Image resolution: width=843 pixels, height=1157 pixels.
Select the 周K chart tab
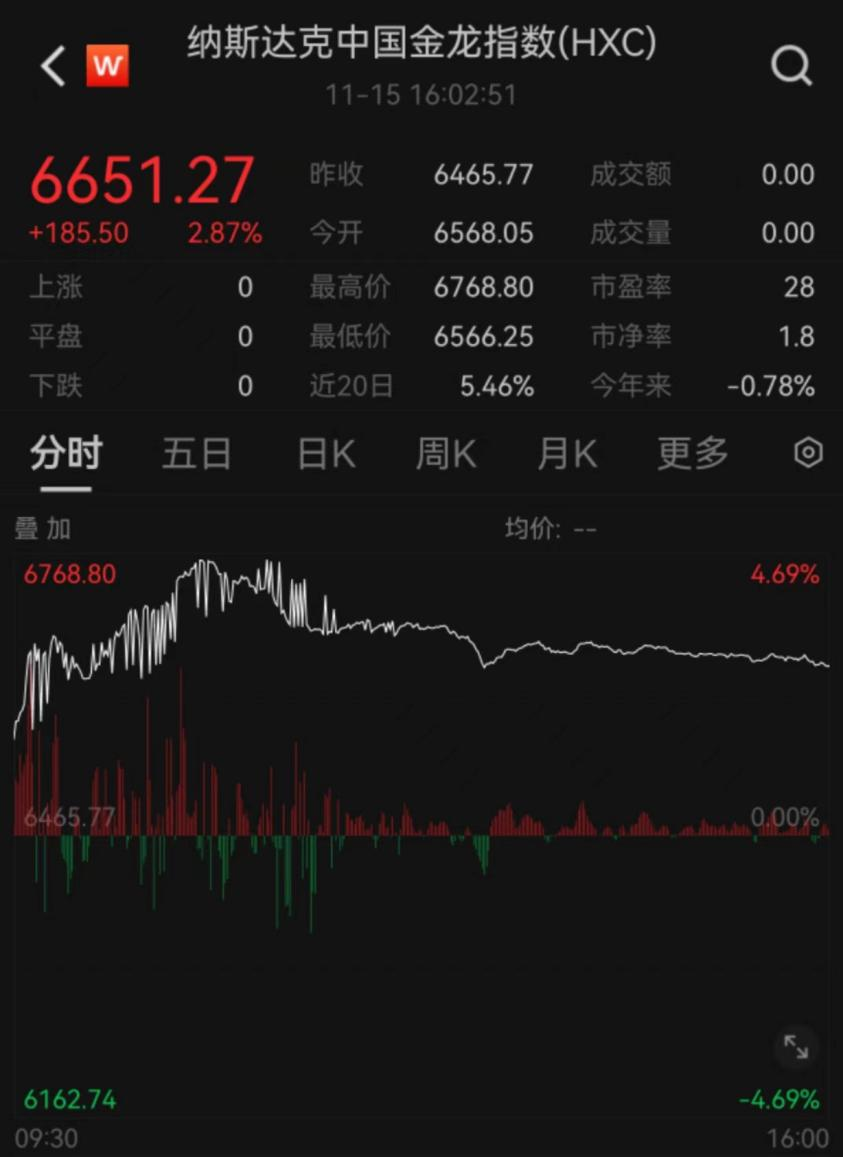[x=446, y=454]
